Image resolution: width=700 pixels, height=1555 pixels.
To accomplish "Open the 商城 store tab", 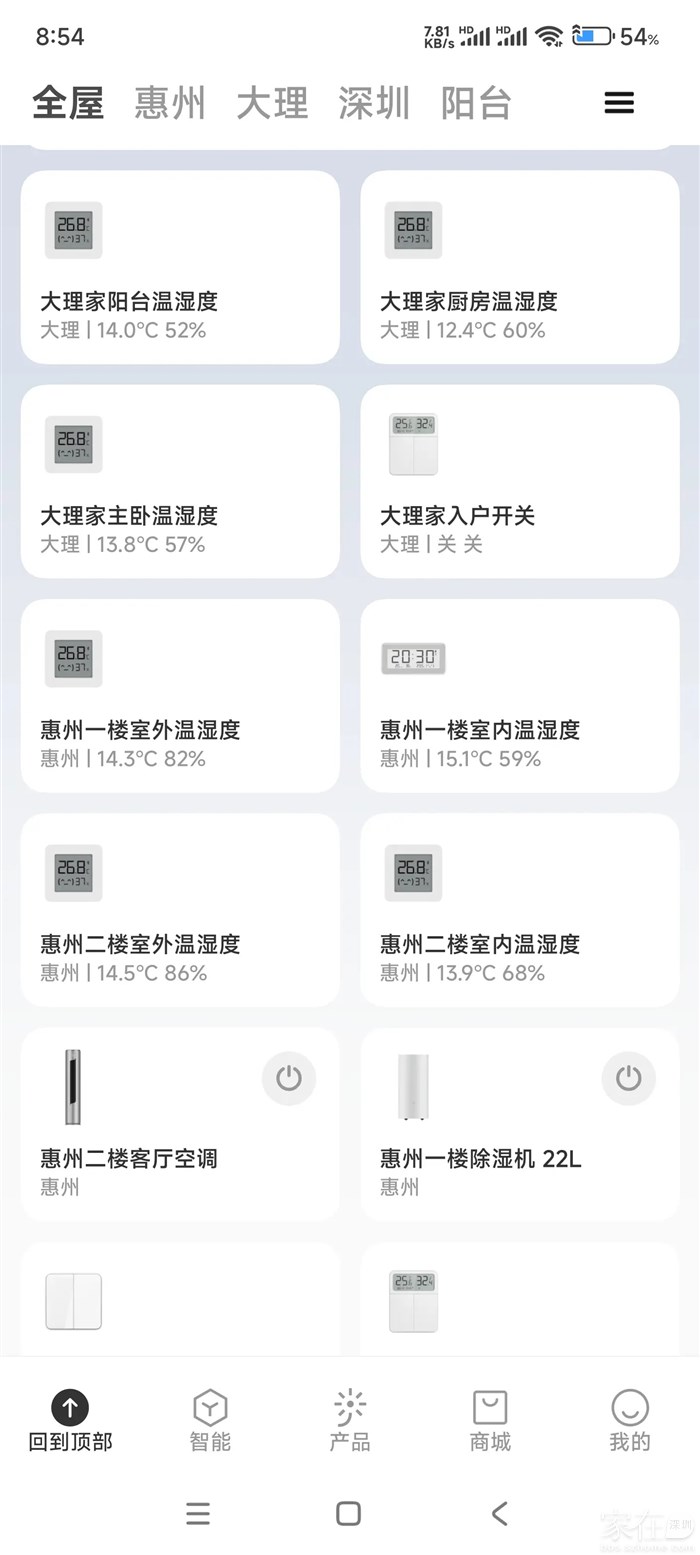I will pyautogui.click(x=490, y=1420).
